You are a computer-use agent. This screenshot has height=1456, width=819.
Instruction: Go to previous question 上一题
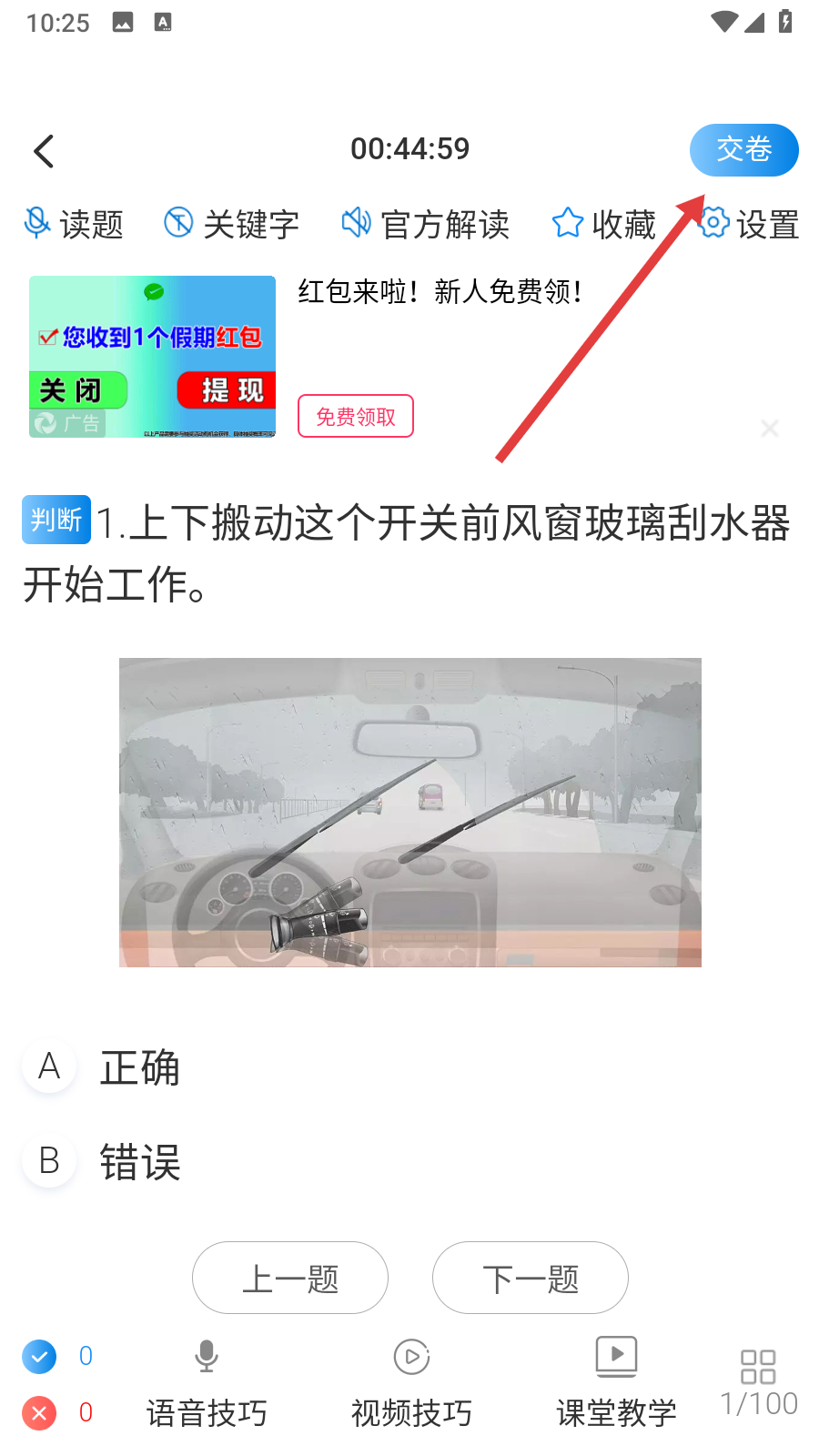coord(290,1278)
